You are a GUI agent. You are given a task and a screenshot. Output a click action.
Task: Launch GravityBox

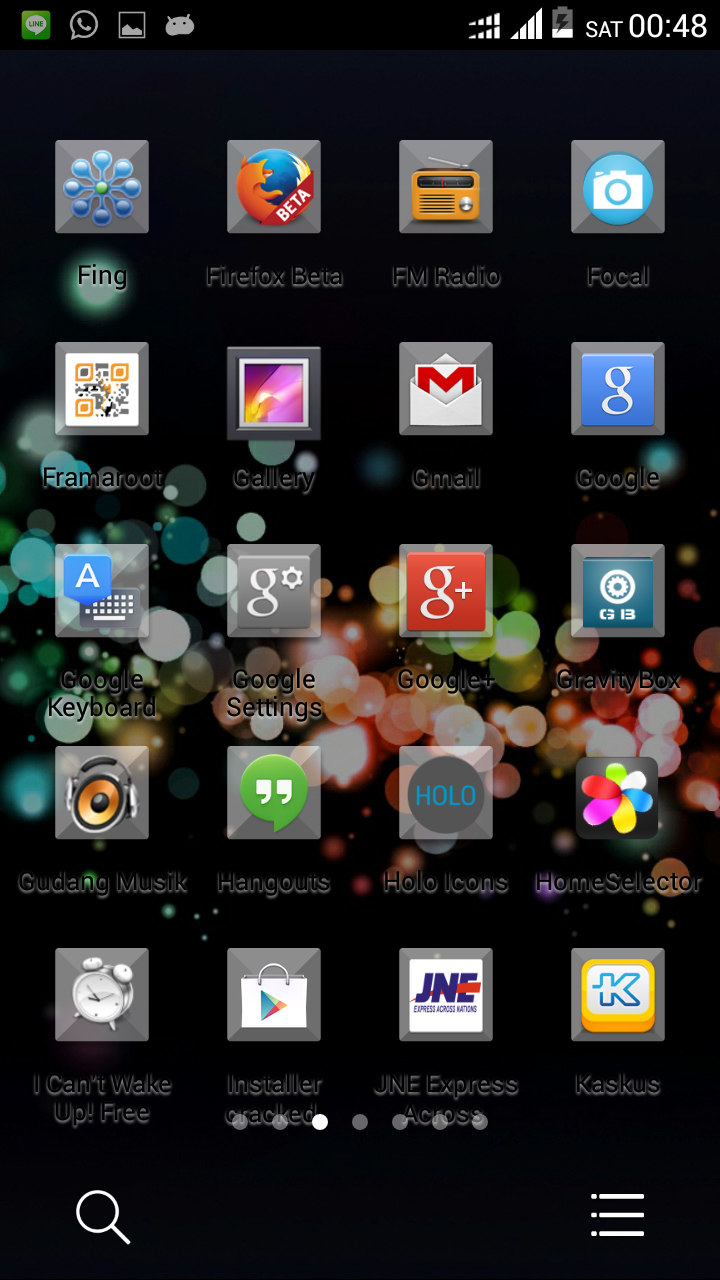(x=618, y=591)
